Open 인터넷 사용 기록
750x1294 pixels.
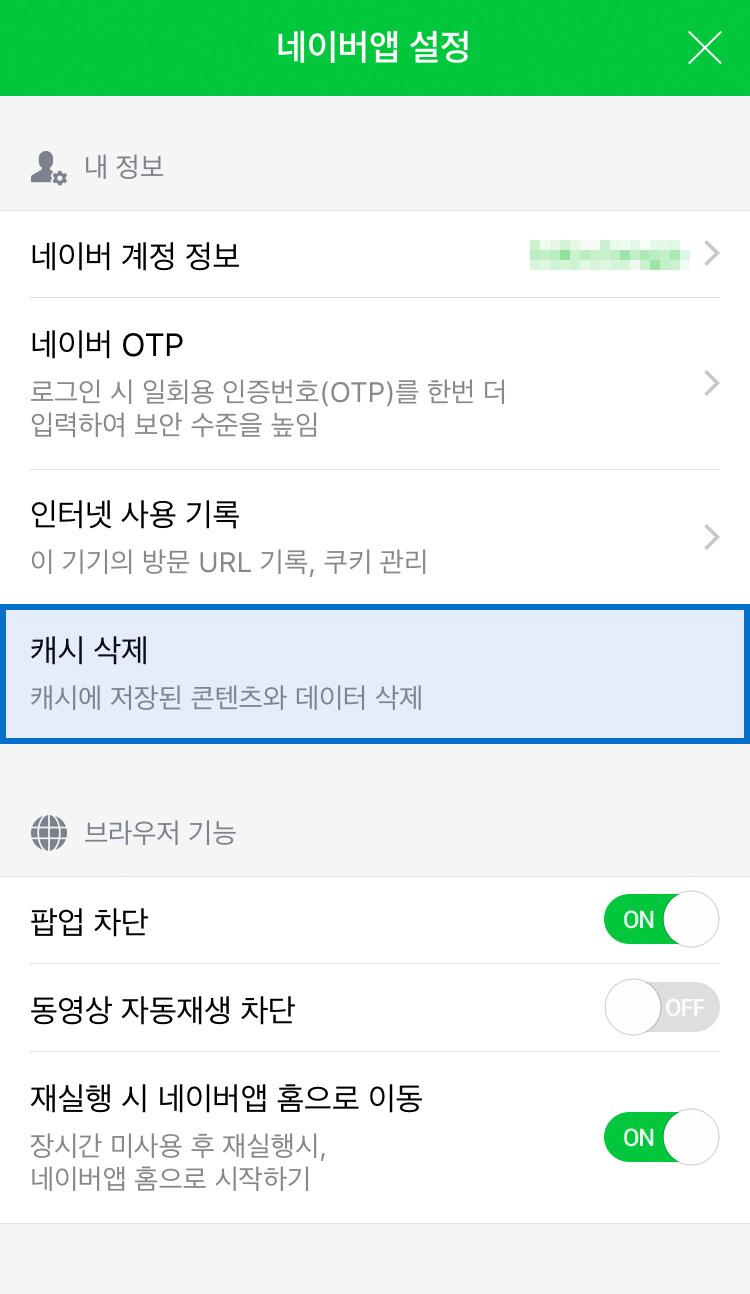374,537
